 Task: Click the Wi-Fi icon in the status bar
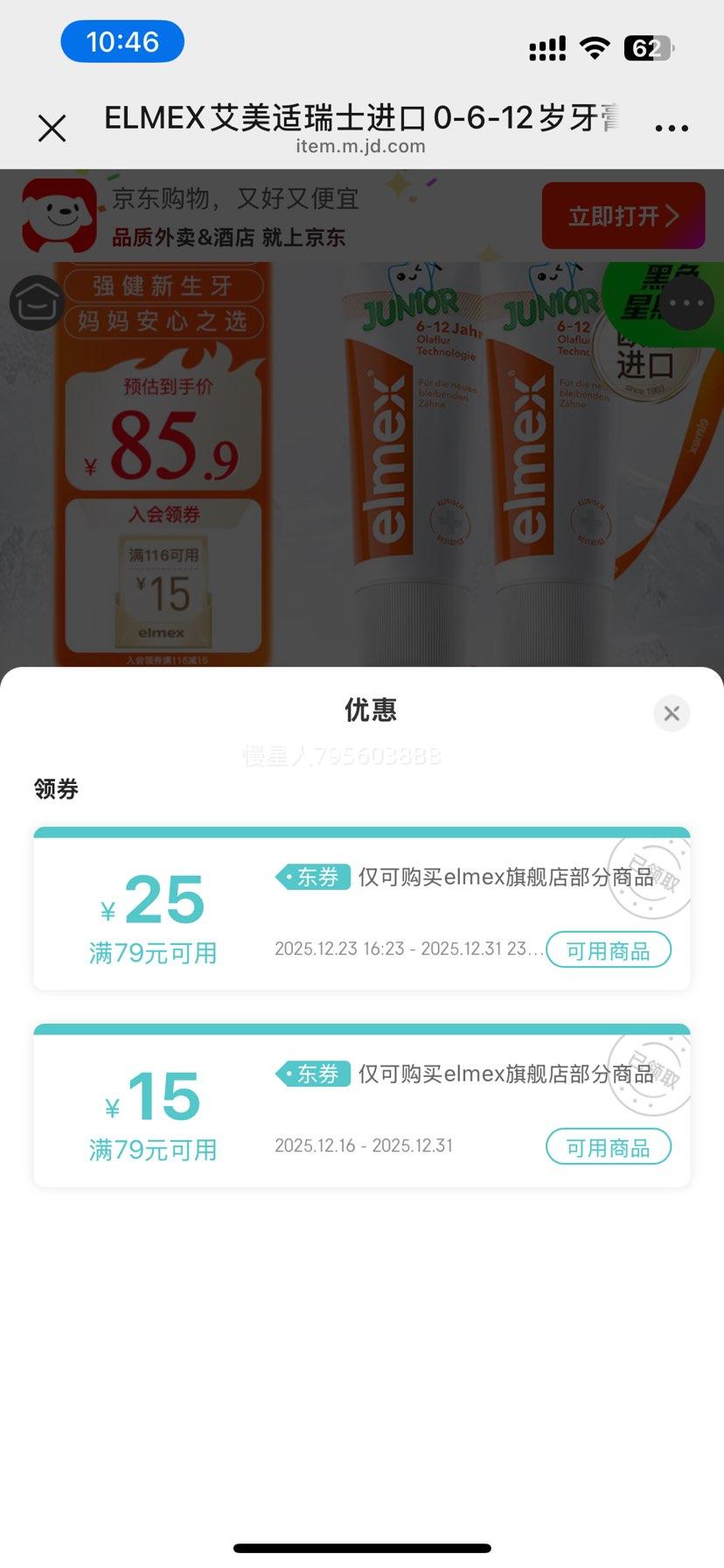pyautogui.click(x=595, y=50)
